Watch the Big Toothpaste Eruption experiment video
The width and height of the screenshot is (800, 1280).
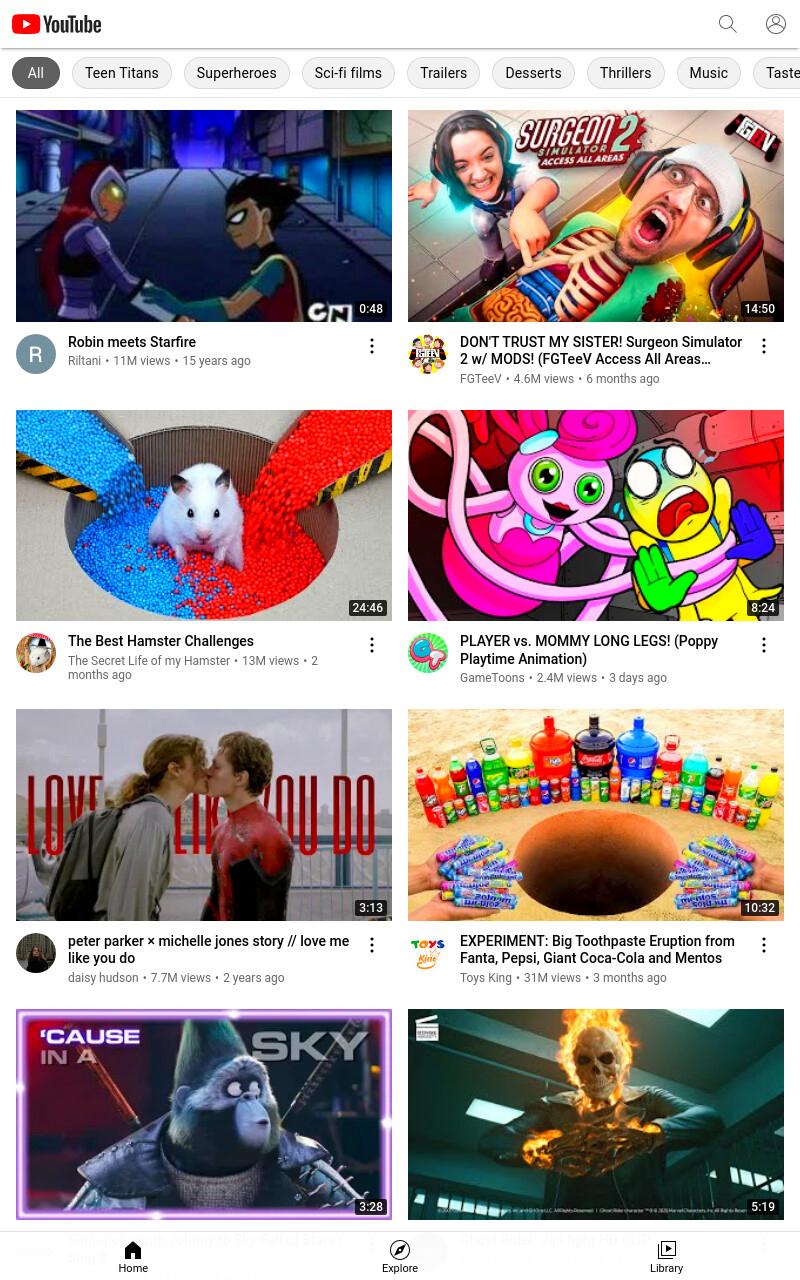(x=596, y=815)
